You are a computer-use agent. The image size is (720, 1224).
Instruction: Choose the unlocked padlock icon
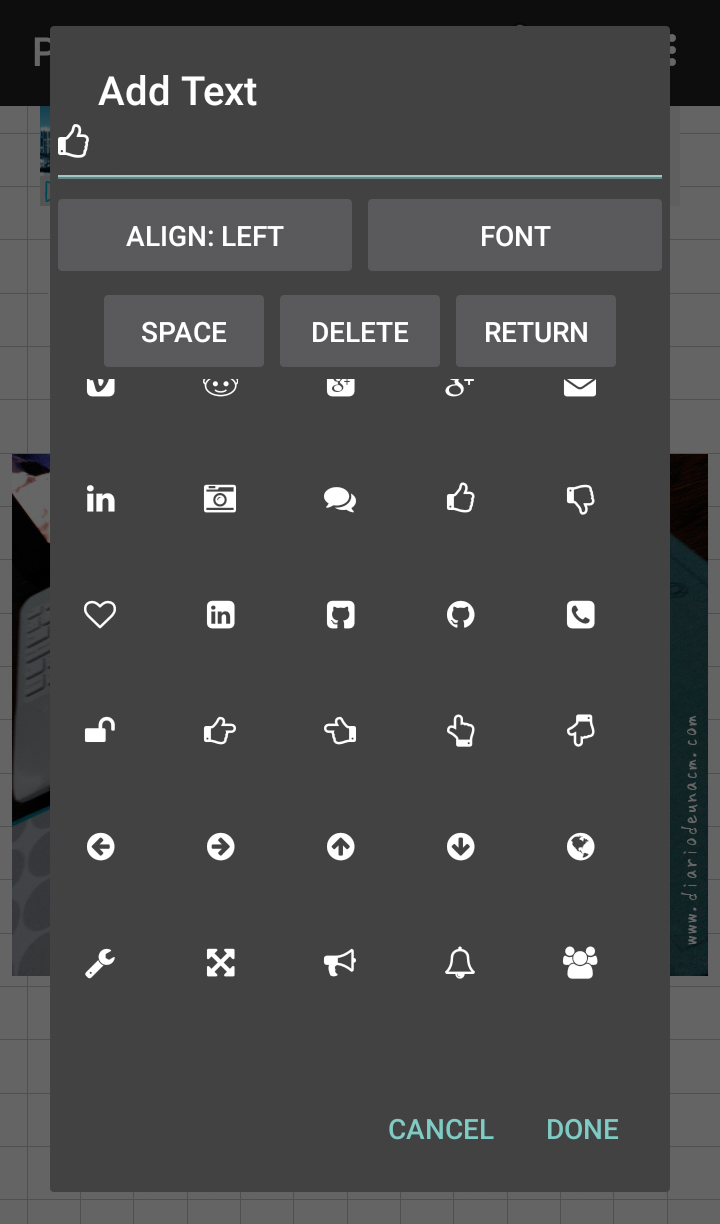(x=100, y=731)
